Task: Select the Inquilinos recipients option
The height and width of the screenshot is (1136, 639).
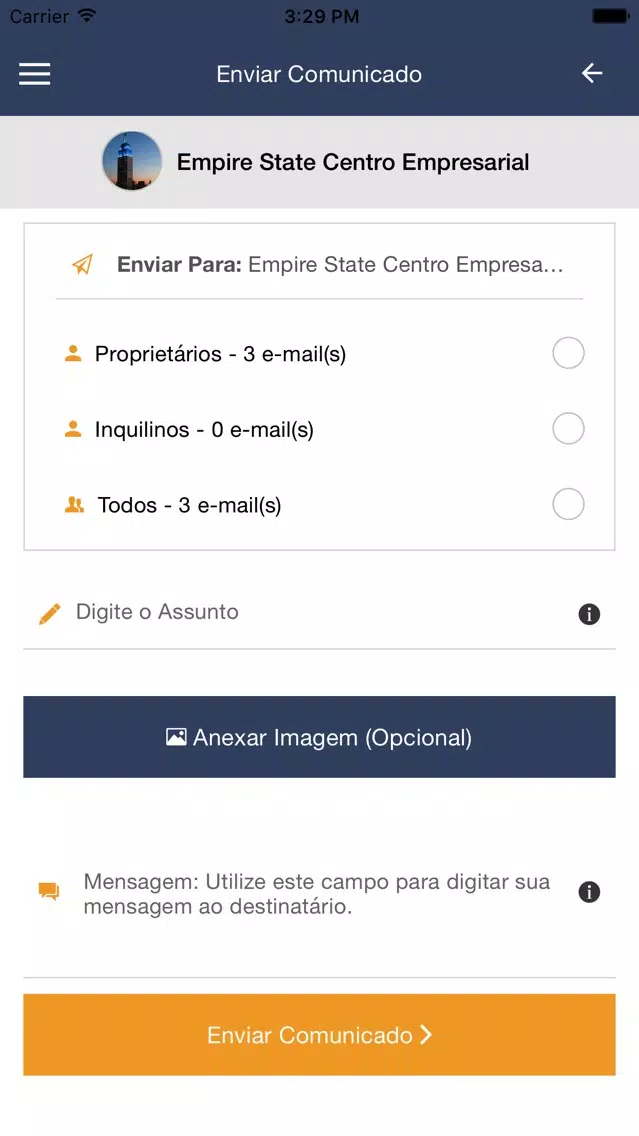Action: pyautogui.click(x=568, y=429)
